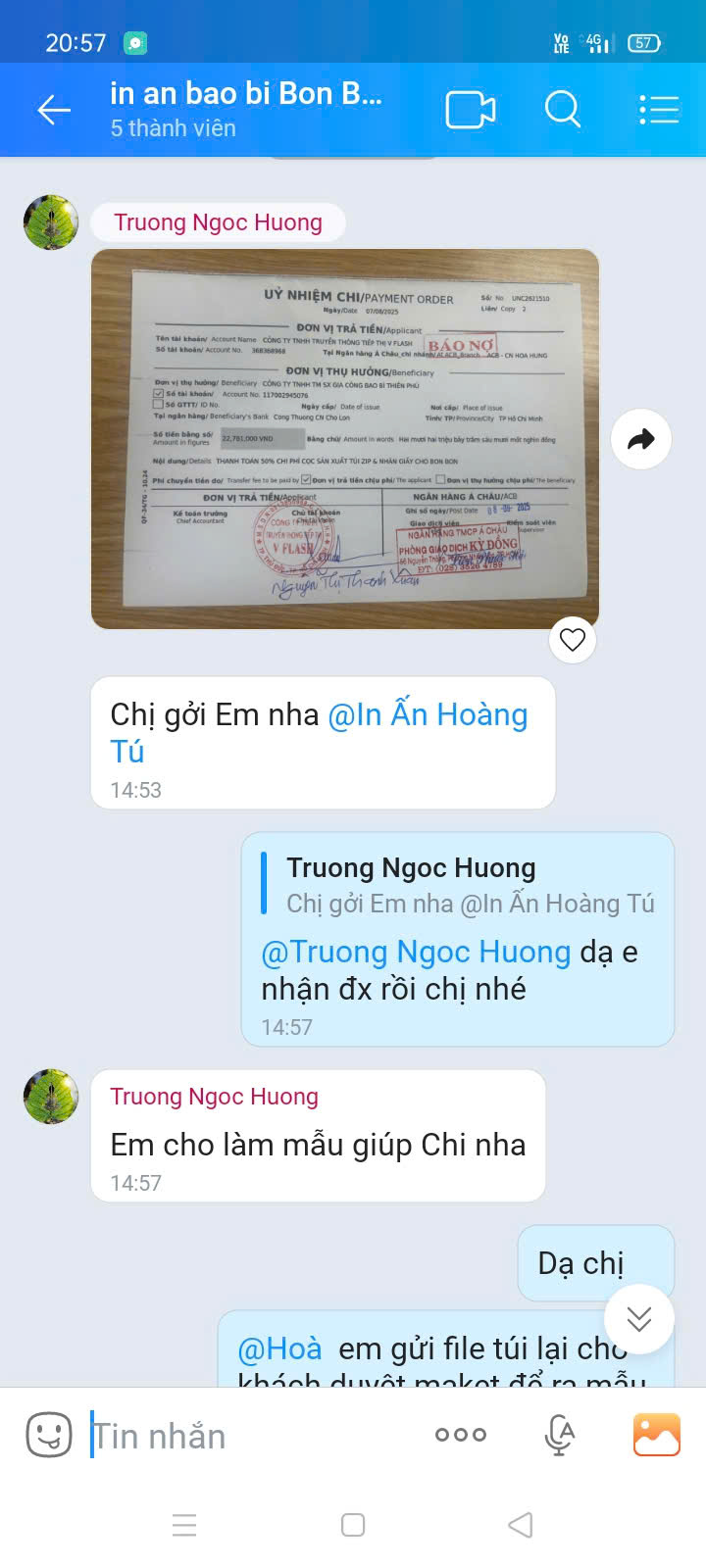Record a voice message
Image resolution: width=706 pixels, height=1568 pixels.
[x=559, y=1435]
